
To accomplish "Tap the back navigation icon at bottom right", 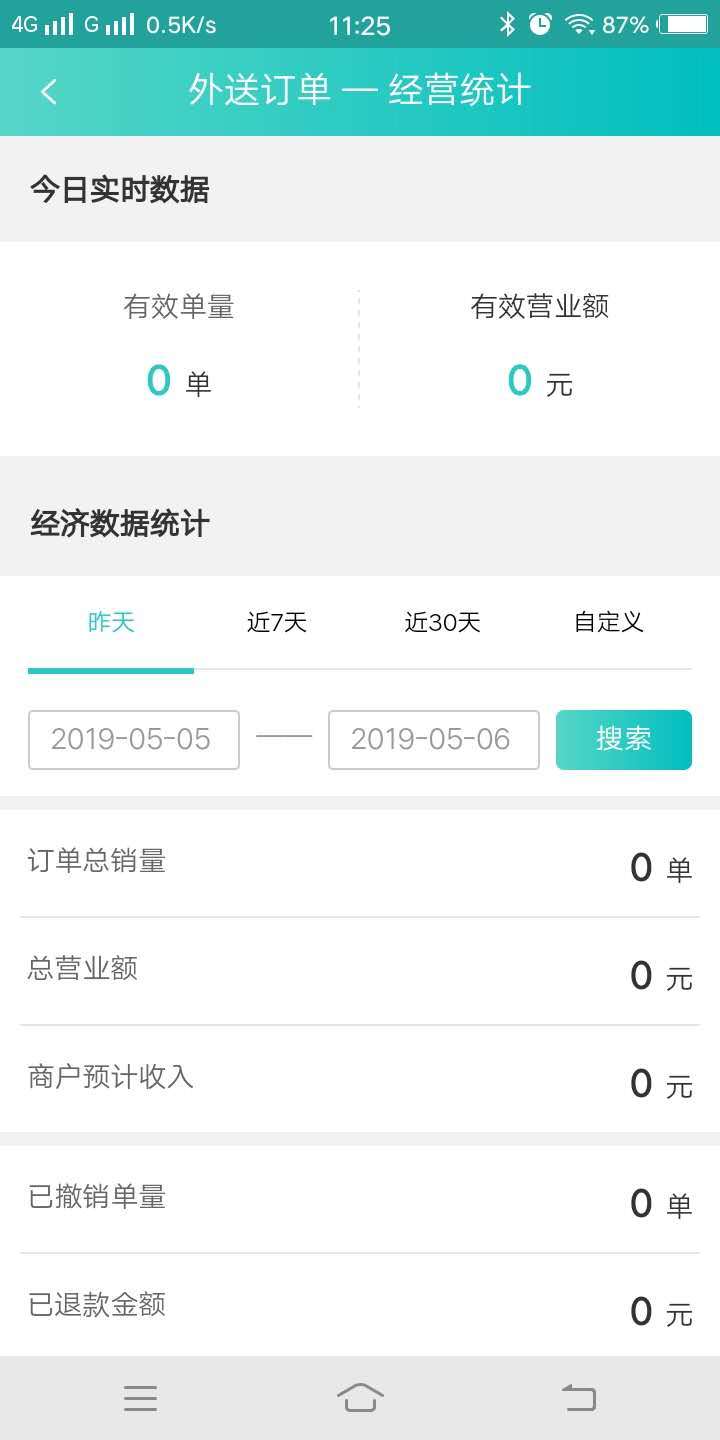I will (x=578, y=1398).
